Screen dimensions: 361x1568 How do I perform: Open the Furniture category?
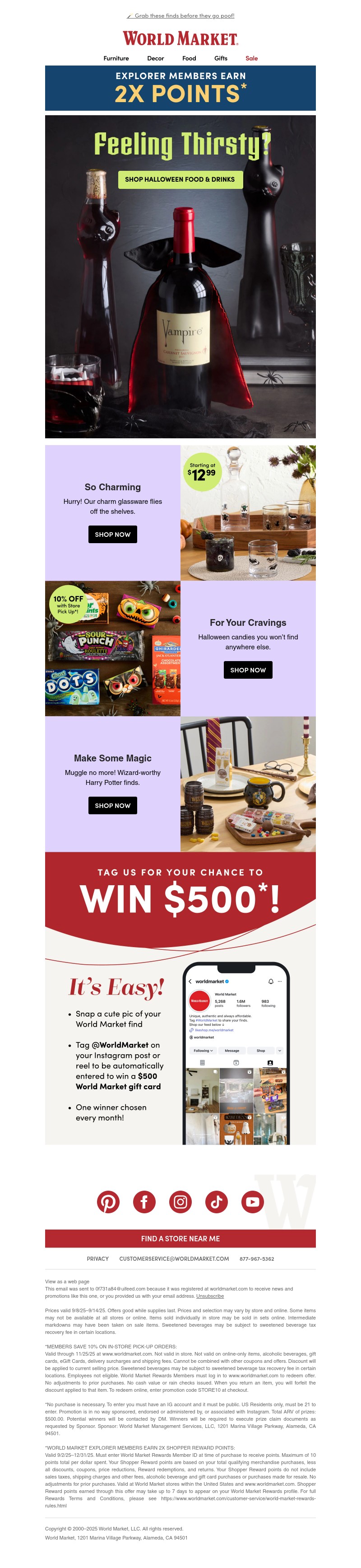click(x=116, y=58)
